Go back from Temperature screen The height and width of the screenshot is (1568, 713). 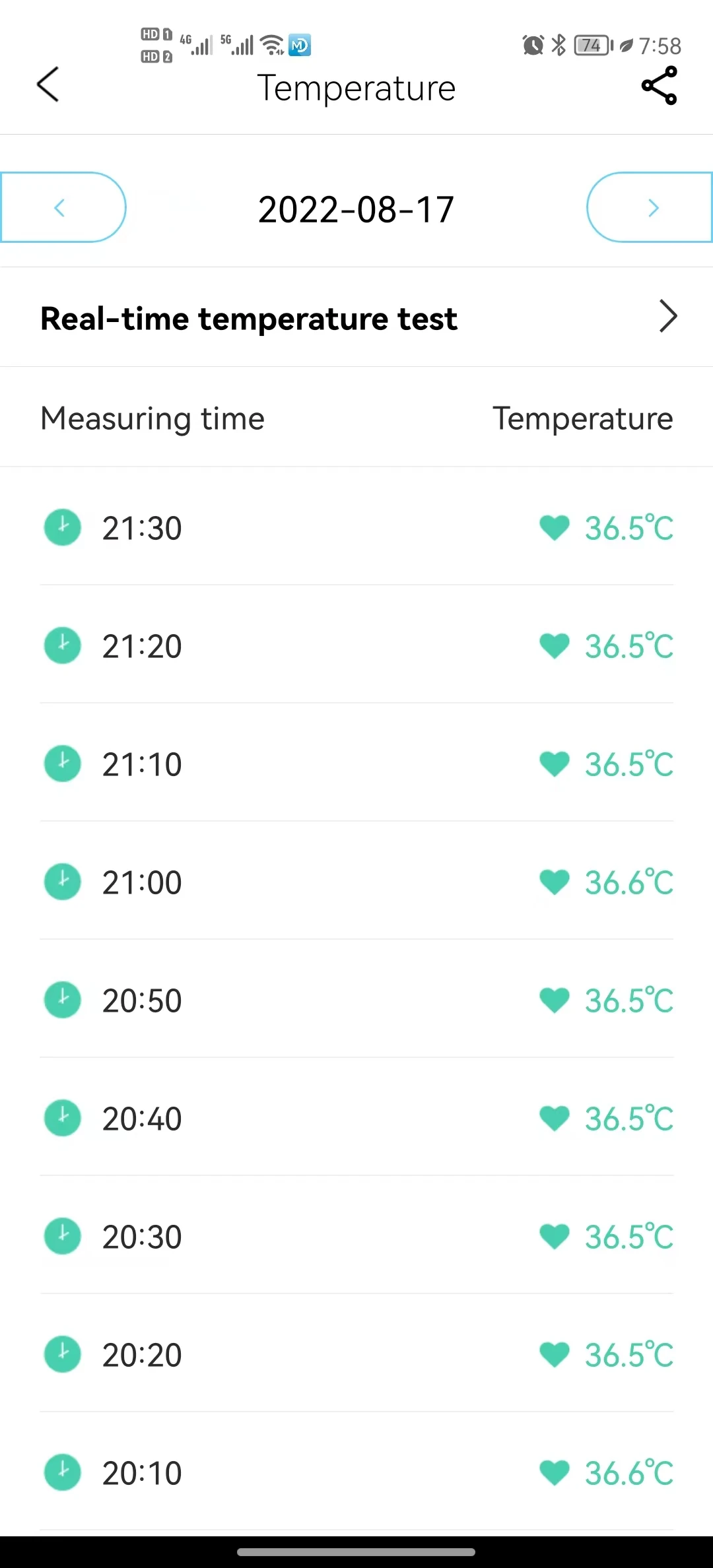(48, 85)
